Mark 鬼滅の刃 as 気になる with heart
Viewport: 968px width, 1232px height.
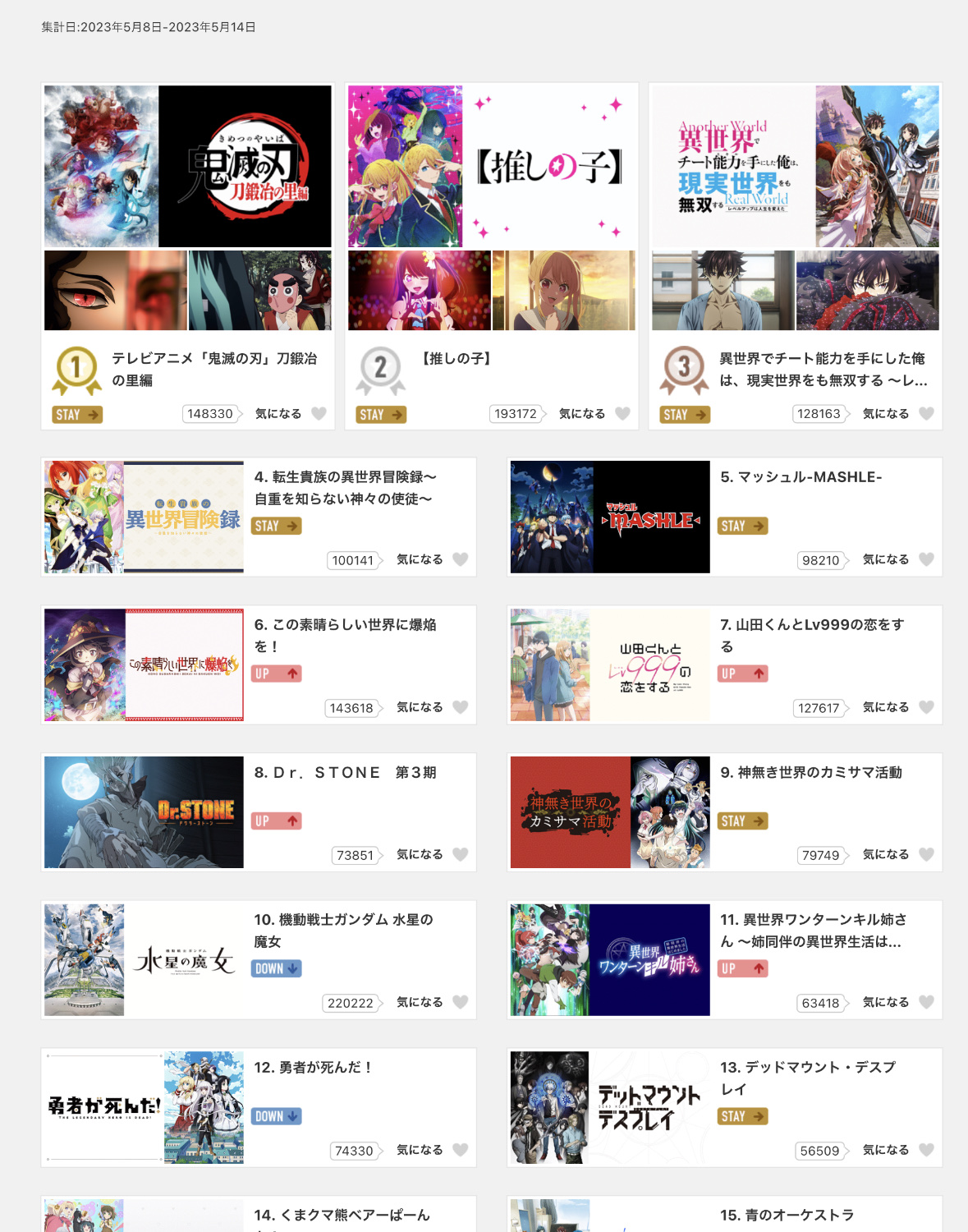click(x=319, y=414)
